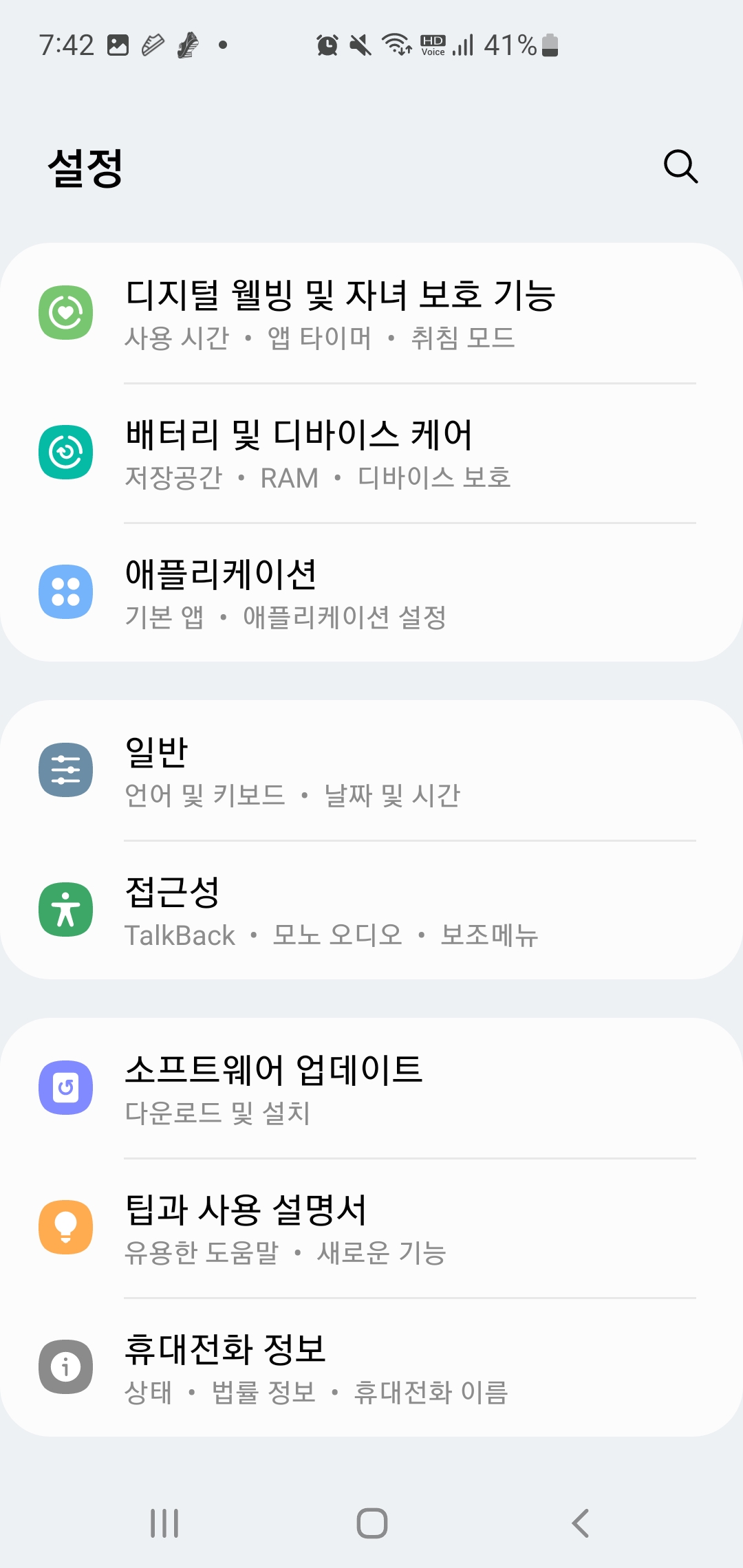Tap the 배터리 및 디바이스 케어 icon

pos(65,452)
